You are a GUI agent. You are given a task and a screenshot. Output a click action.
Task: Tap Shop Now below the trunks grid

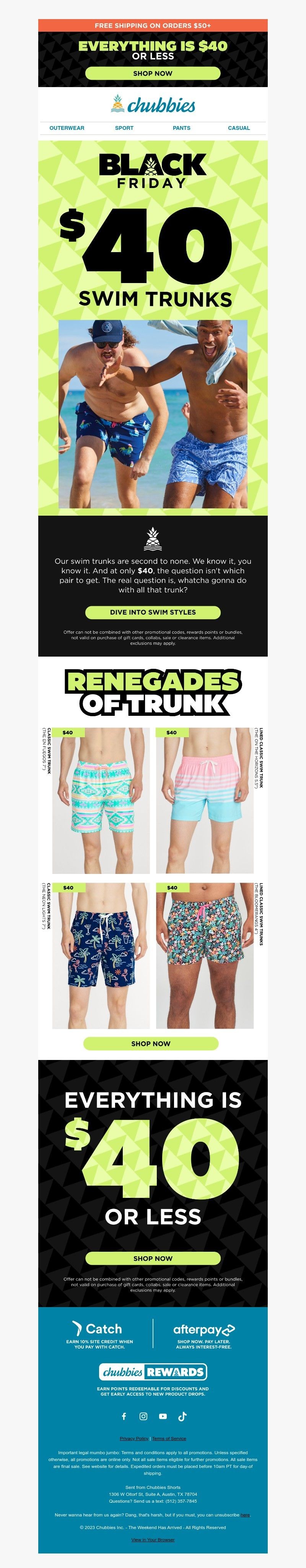(151, 1043)
